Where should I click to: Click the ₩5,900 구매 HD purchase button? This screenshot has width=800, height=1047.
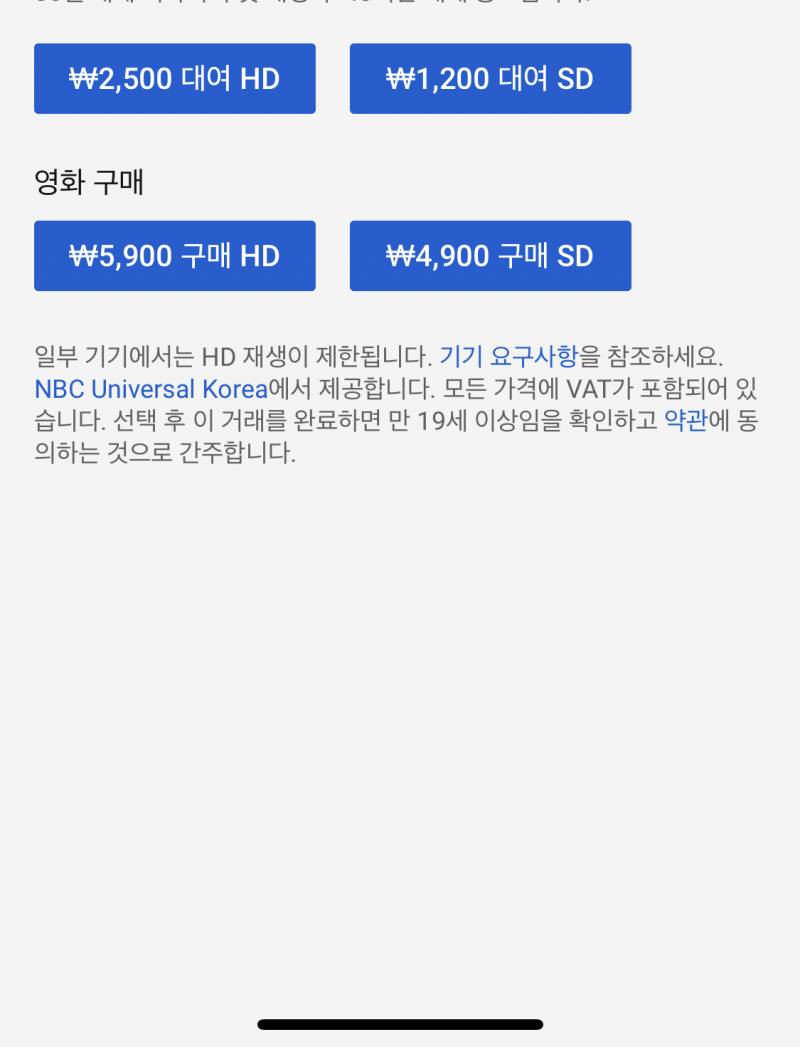[x=174, y=255]
